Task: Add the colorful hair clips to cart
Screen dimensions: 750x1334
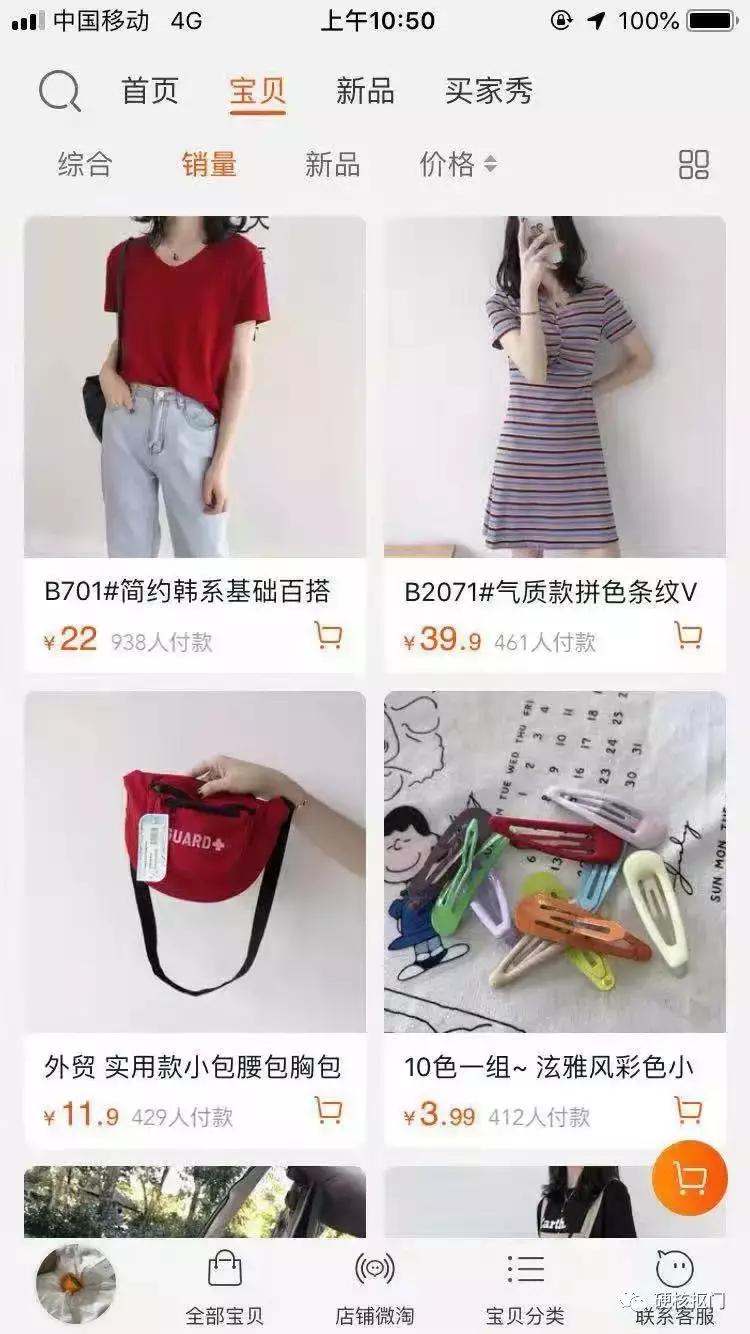Action: pos(686,1108)
